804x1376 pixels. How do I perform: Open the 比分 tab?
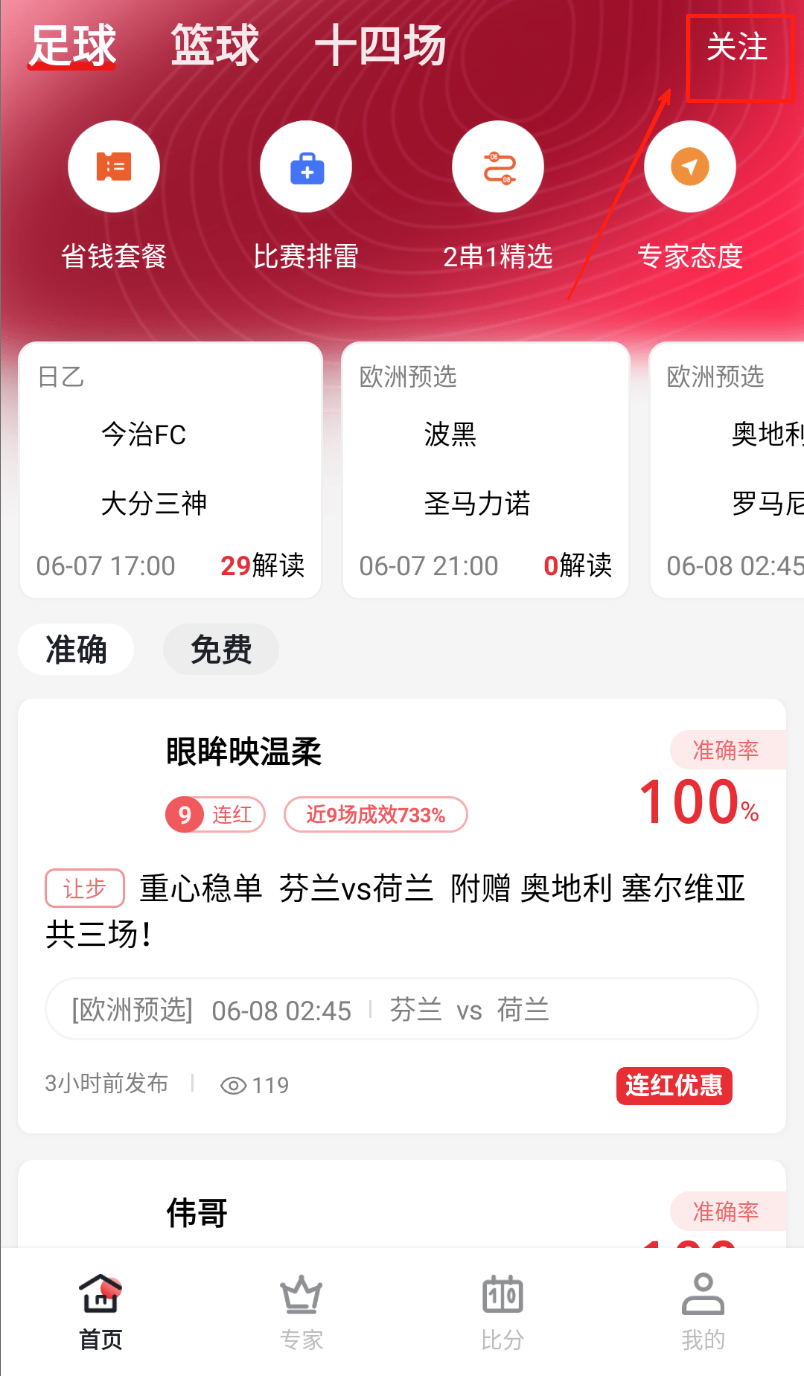pos(502,1312)
